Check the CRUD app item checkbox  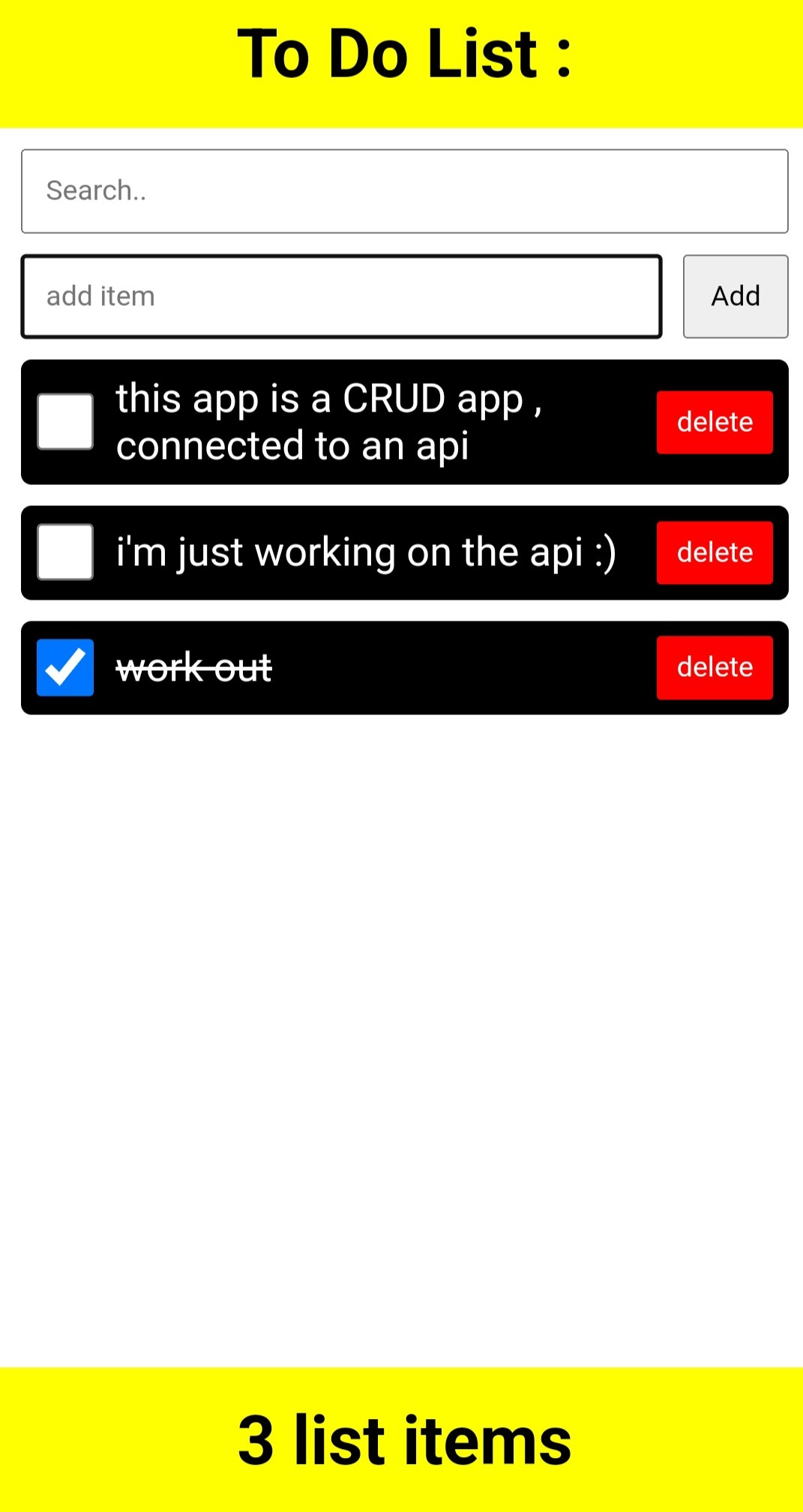[x=65, y=422]
